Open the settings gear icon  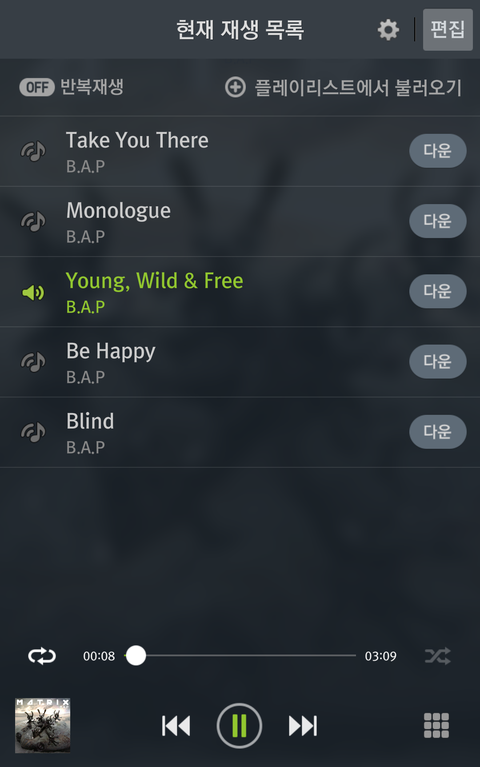coord(388,30)
